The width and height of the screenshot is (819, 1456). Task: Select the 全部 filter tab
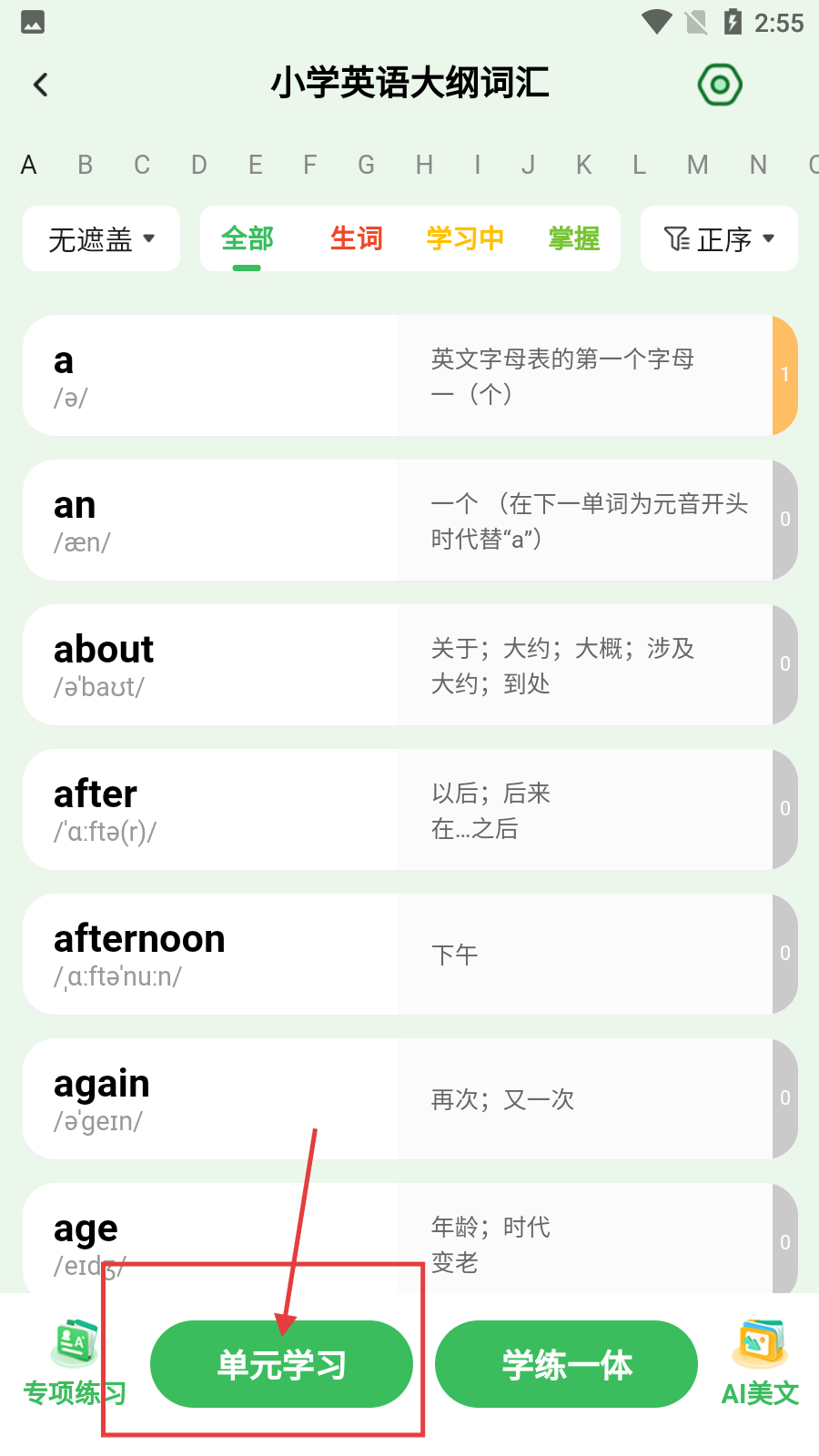247,238
